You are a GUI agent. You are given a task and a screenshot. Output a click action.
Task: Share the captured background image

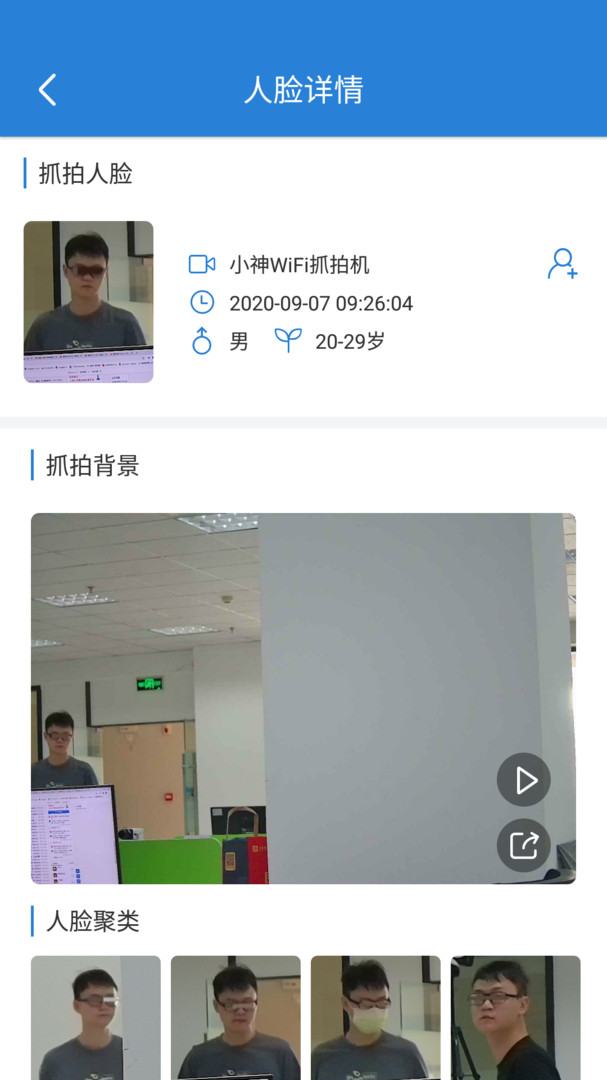click(524, 845)
